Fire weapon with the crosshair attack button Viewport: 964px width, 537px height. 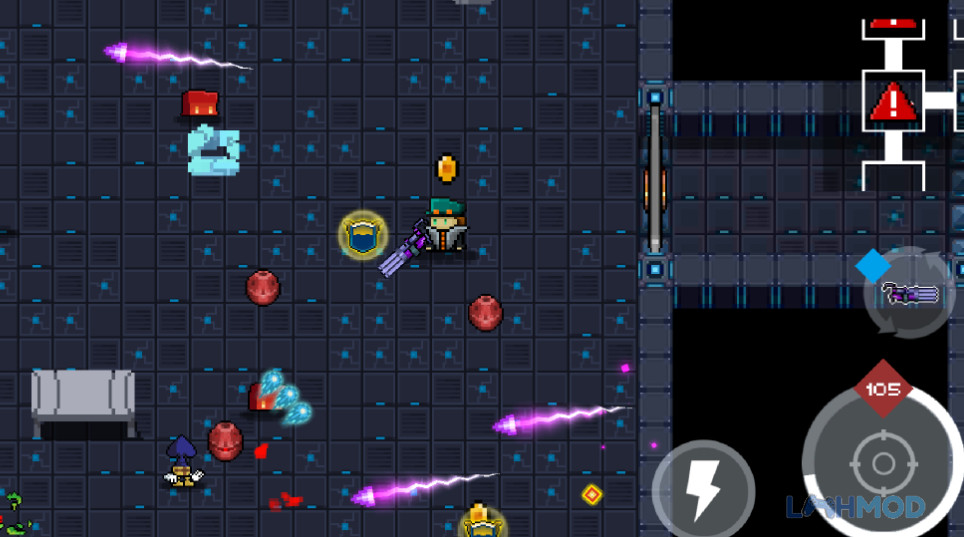(x=882, y=464)
